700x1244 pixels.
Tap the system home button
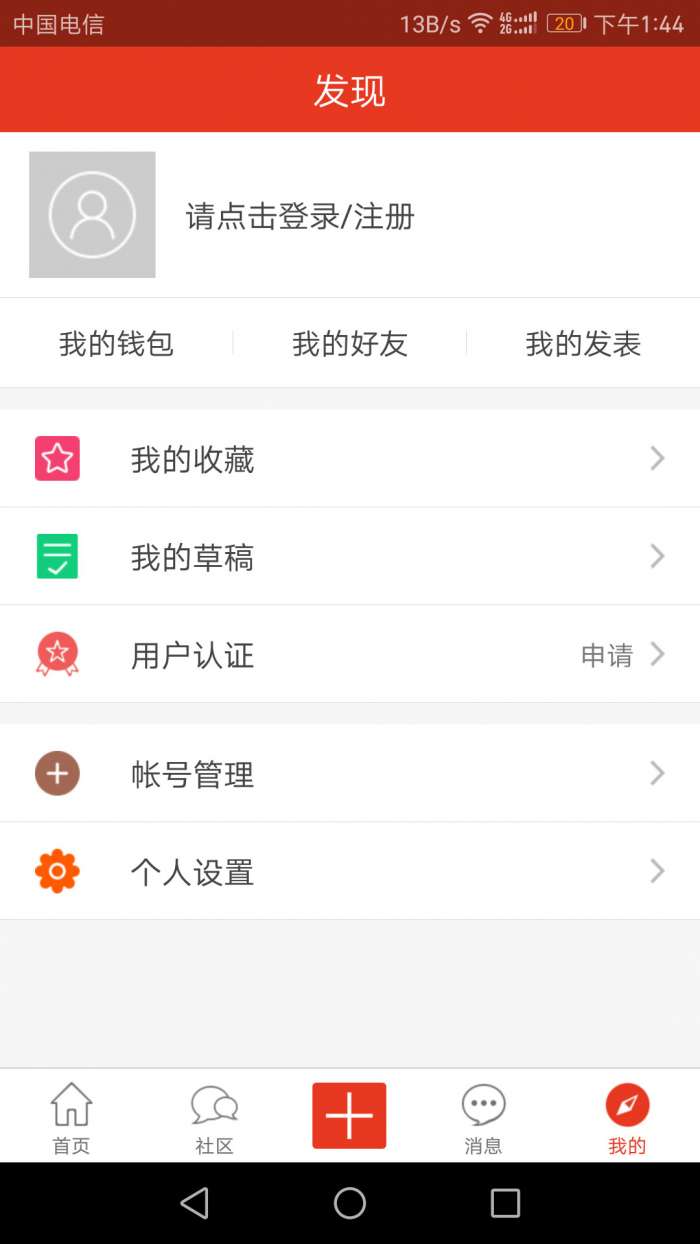tap(350, 1203)
